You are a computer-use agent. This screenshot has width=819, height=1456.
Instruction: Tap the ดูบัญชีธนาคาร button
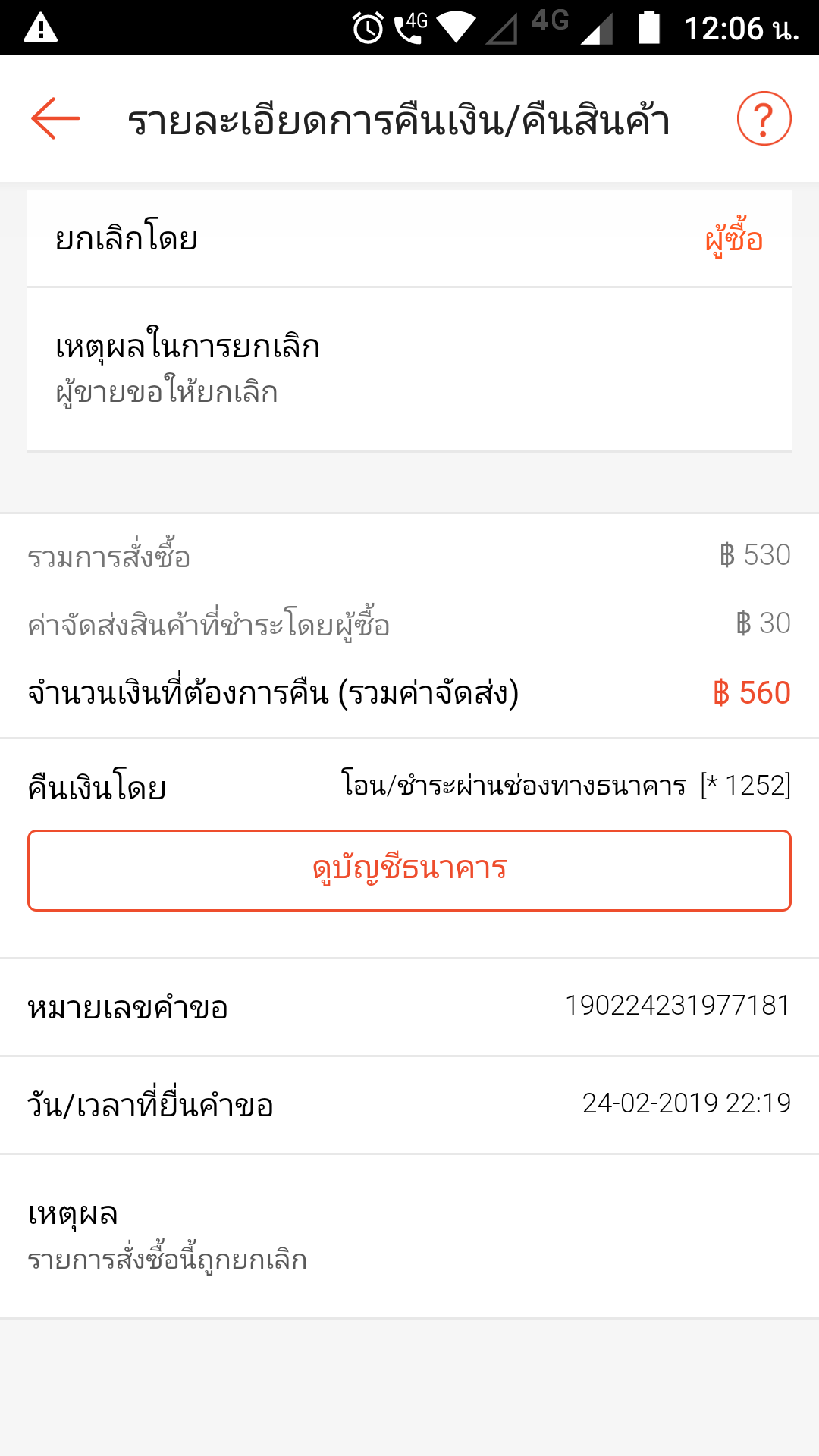[x=409, y=870]
